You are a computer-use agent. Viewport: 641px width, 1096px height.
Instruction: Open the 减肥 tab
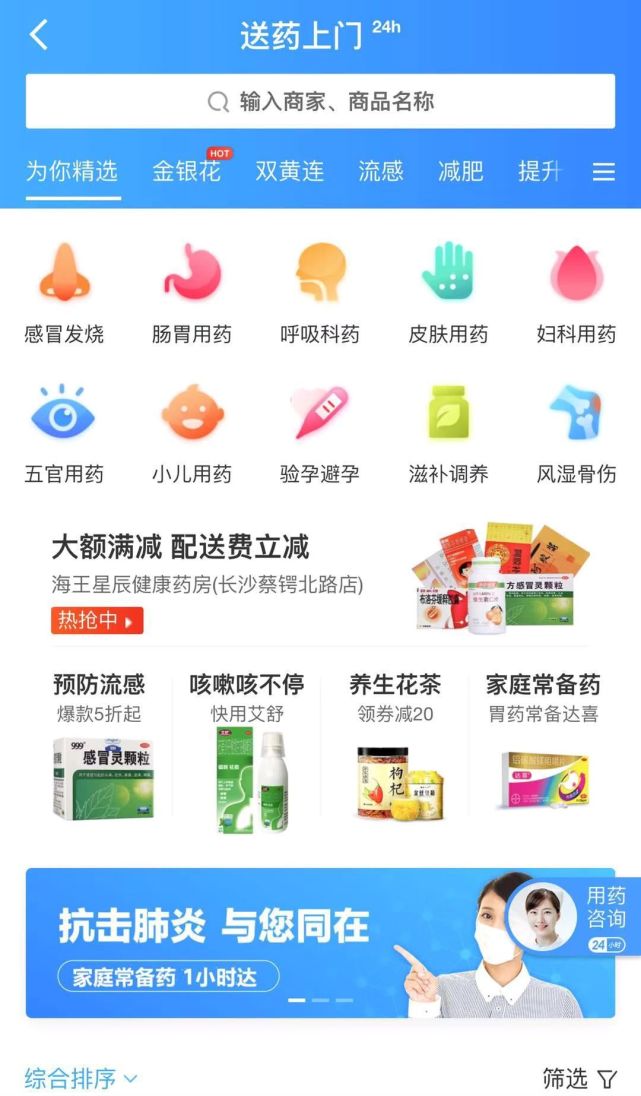(x=460, y=171)
